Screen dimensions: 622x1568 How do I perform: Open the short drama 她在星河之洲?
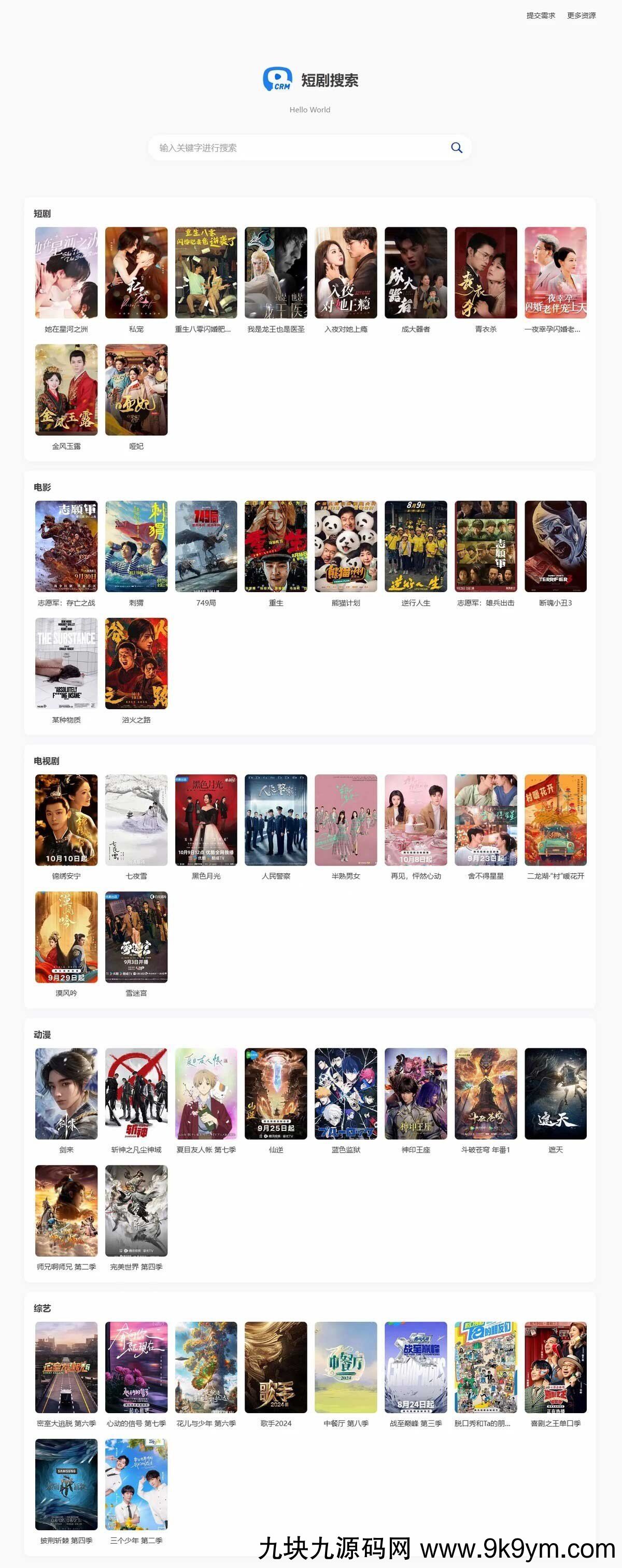66,274
